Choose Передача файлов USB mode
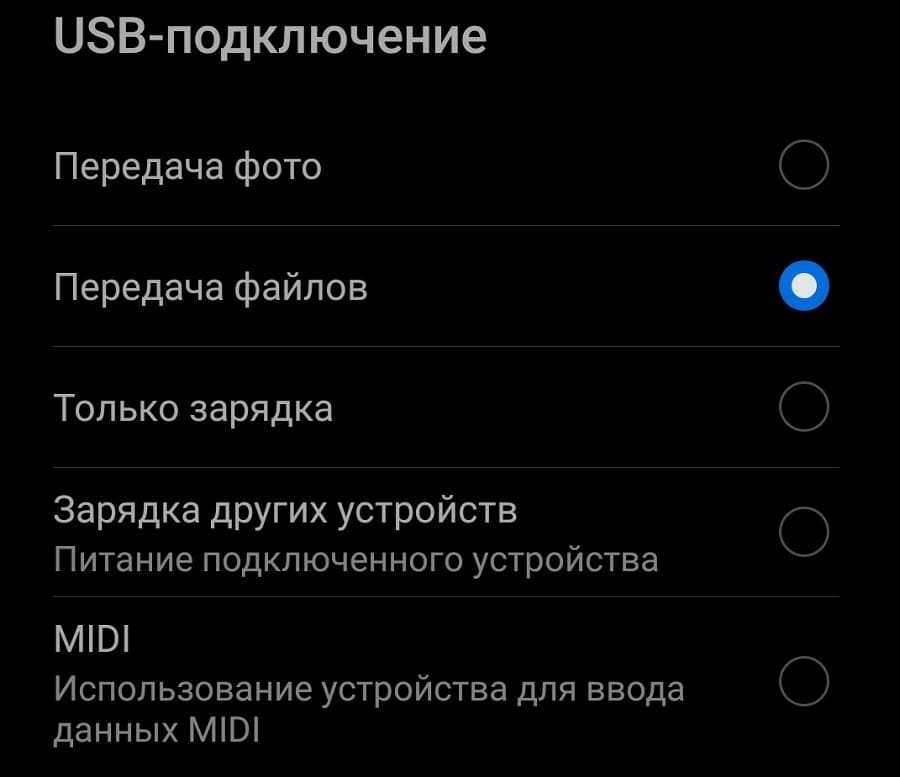This screenshot has height=777, width=900. click(x=803, y=287)
